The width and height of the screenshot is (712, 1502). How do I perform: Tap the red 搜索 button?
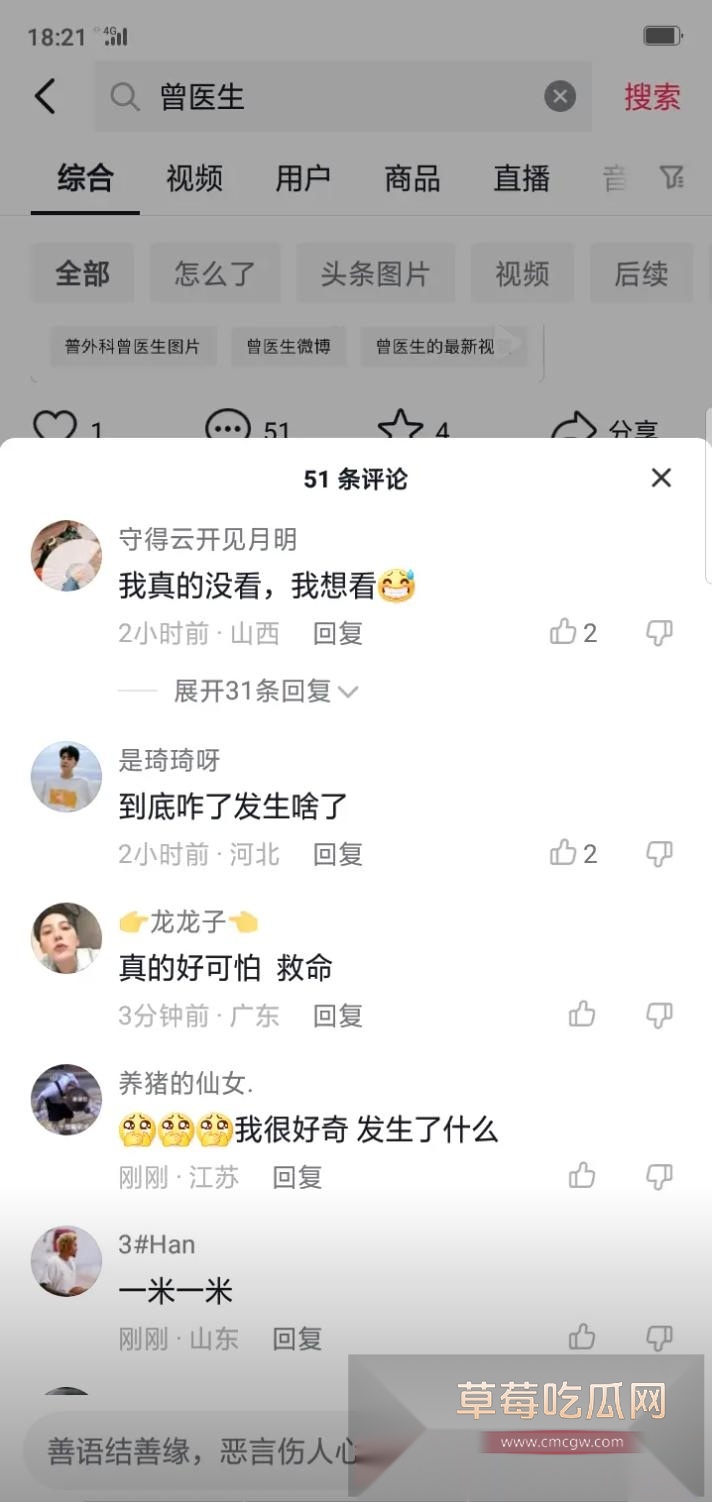(652, 97)
